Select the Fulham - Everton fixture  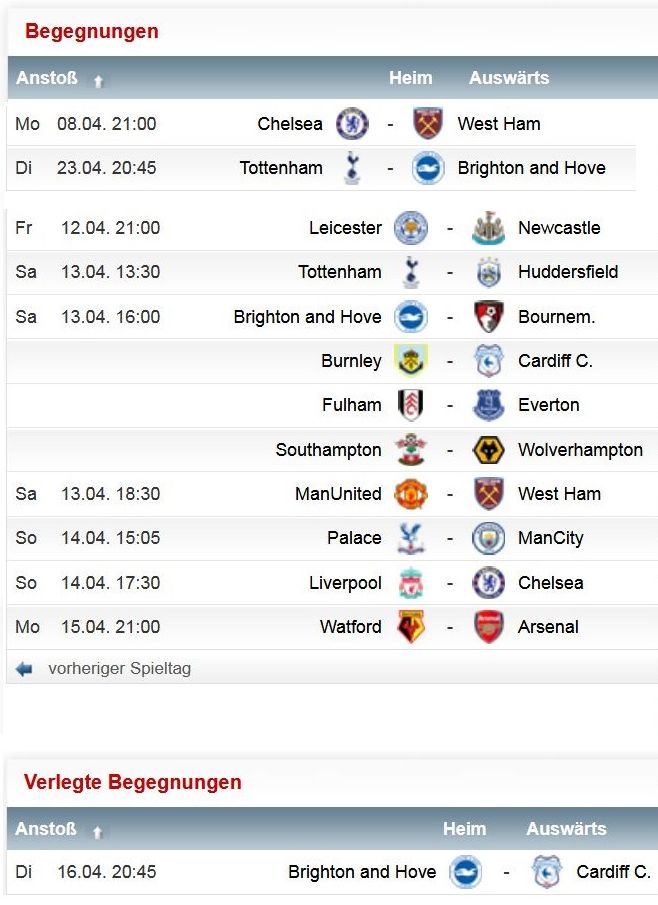click(x=450, y=405)
